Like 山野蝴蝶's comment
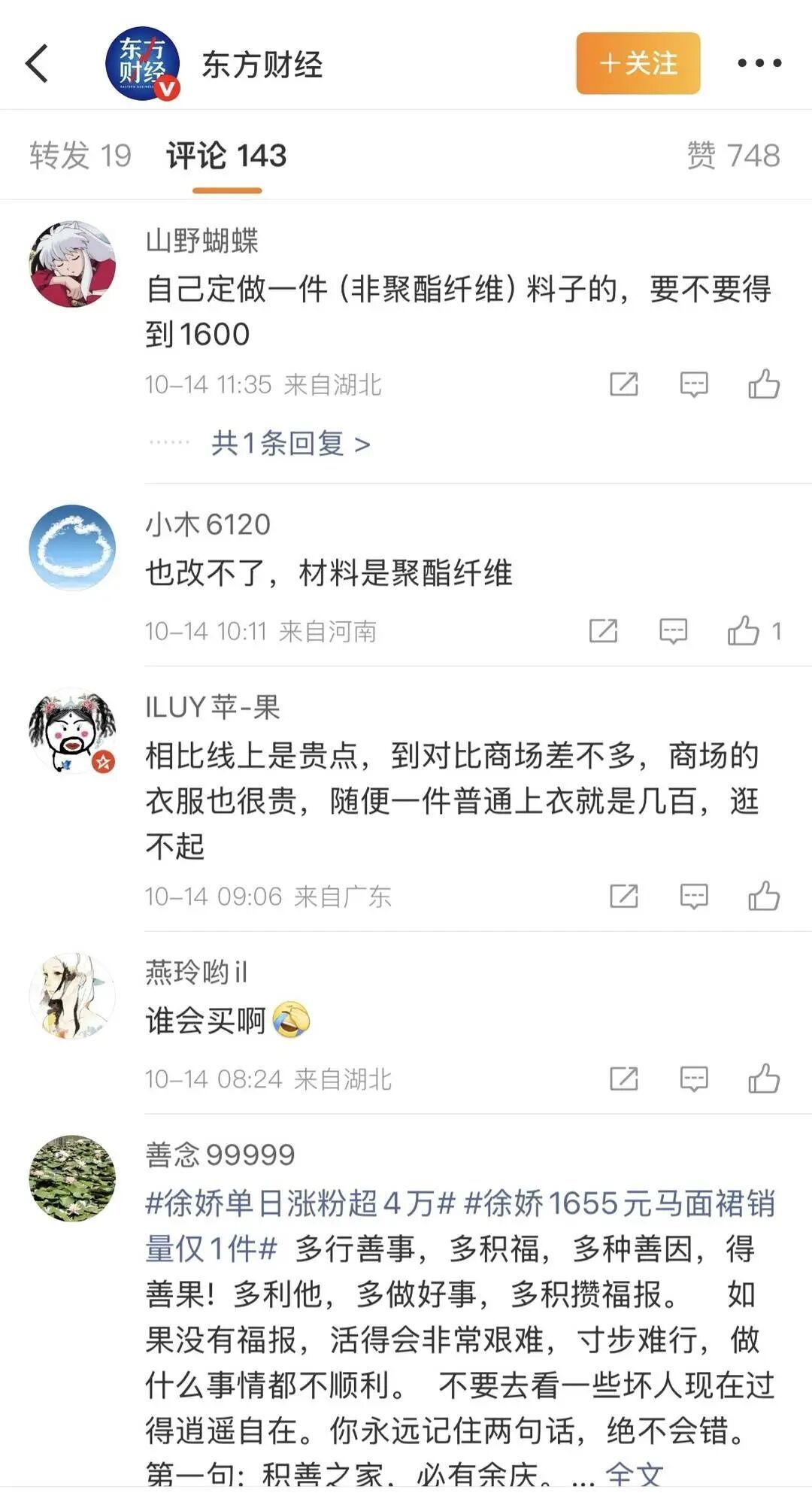The width and height of the screenshot is (812, 1505). (x=763, y=384)
